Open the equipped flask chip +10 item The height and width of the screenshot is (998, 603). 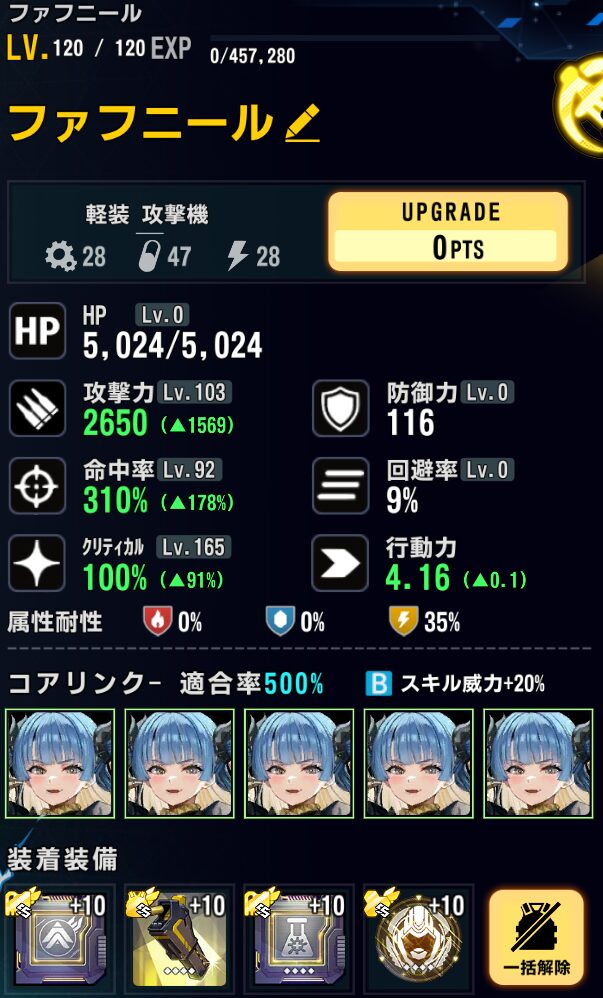pos(298,936)
